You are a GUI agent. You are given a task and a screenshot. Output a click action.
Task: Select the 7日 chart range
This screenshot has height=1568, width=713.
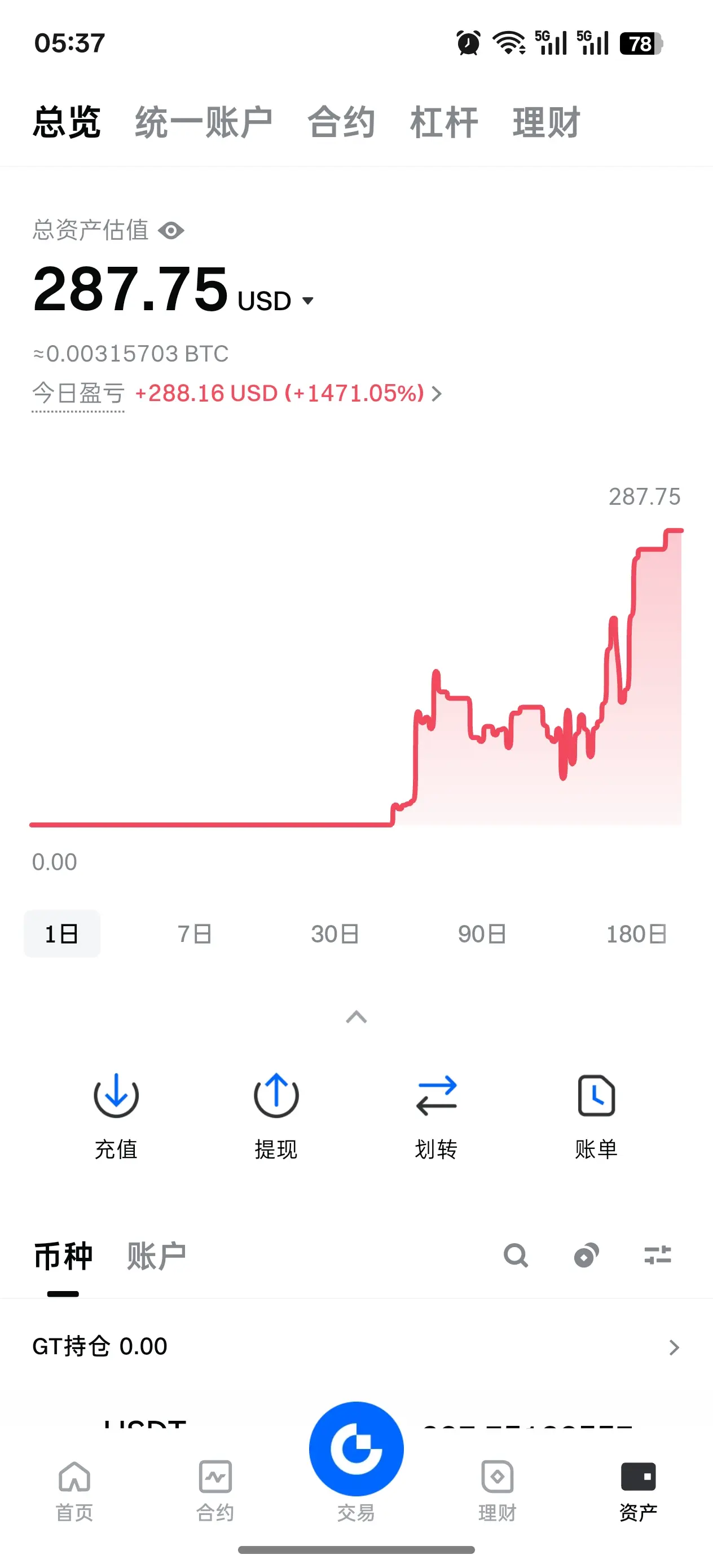point(194,933)
